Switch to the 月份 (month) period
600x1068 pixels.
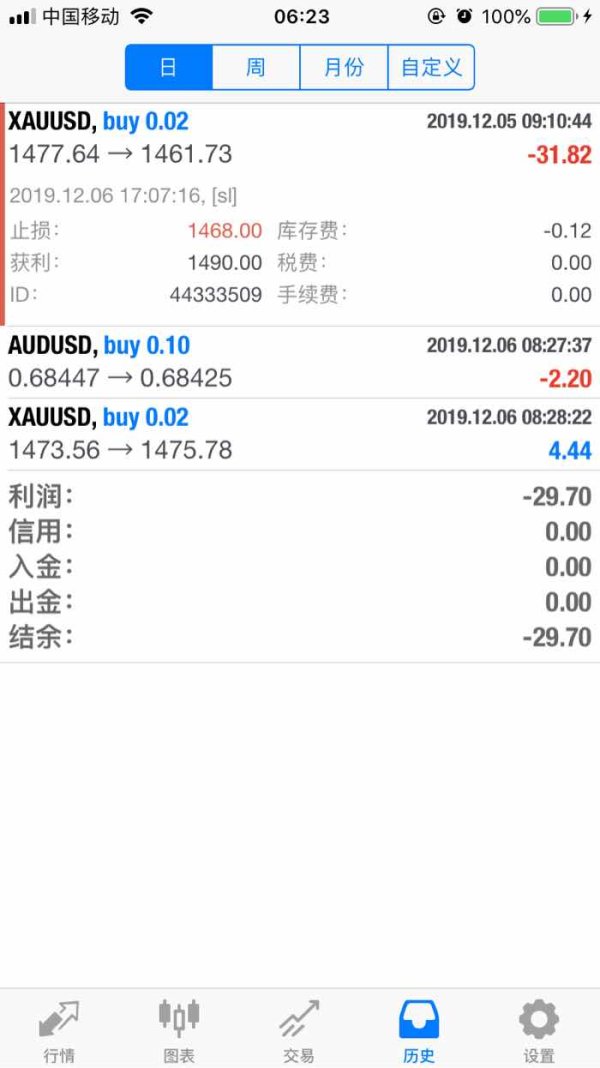[x=343, y=68]
